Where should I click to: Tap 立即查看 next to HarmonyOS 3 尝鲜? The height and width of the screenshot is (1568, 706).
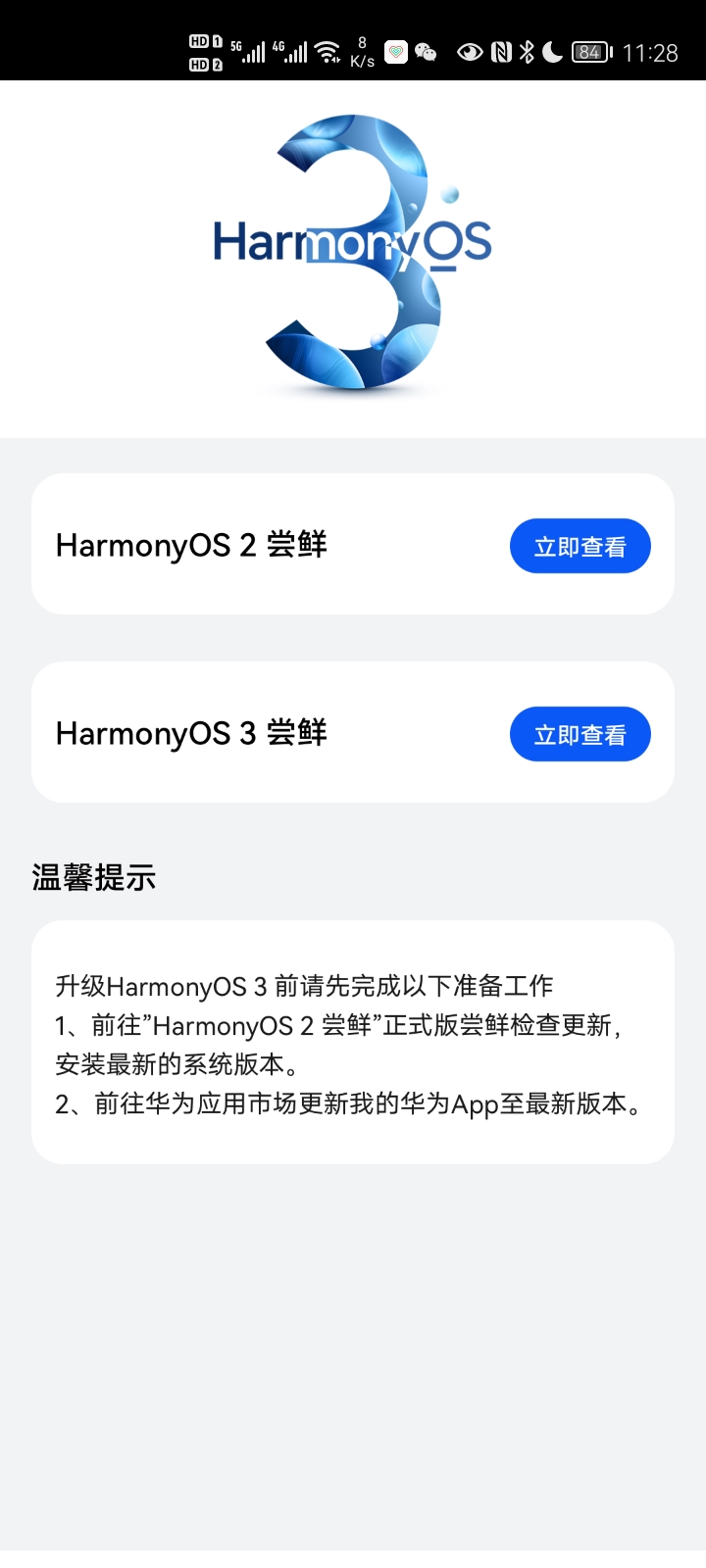coord(580,733)
